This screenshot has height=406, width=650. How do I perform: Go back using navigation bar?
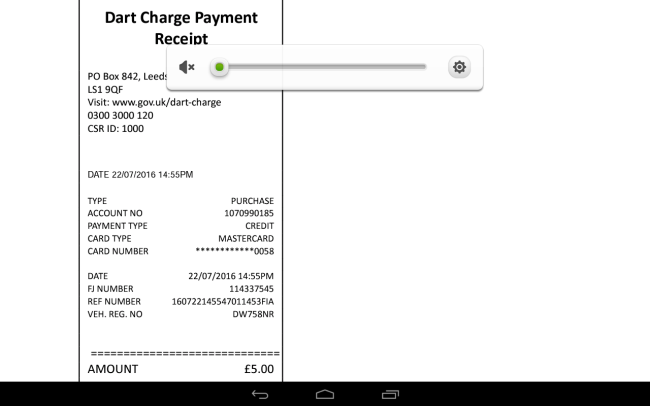click(260, 394)
